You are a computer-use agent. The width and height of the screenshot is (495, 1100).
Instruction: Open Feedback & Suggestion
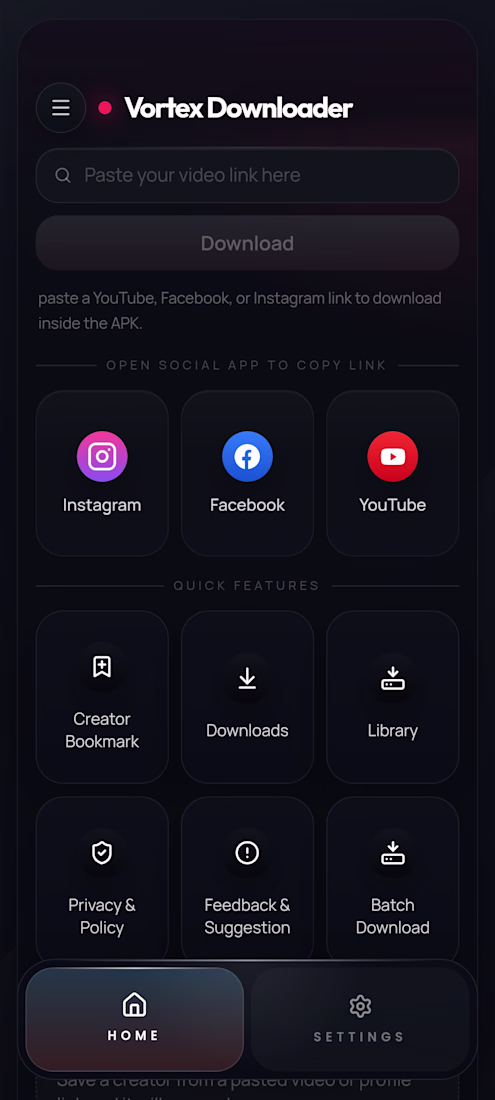coord(248,880)
